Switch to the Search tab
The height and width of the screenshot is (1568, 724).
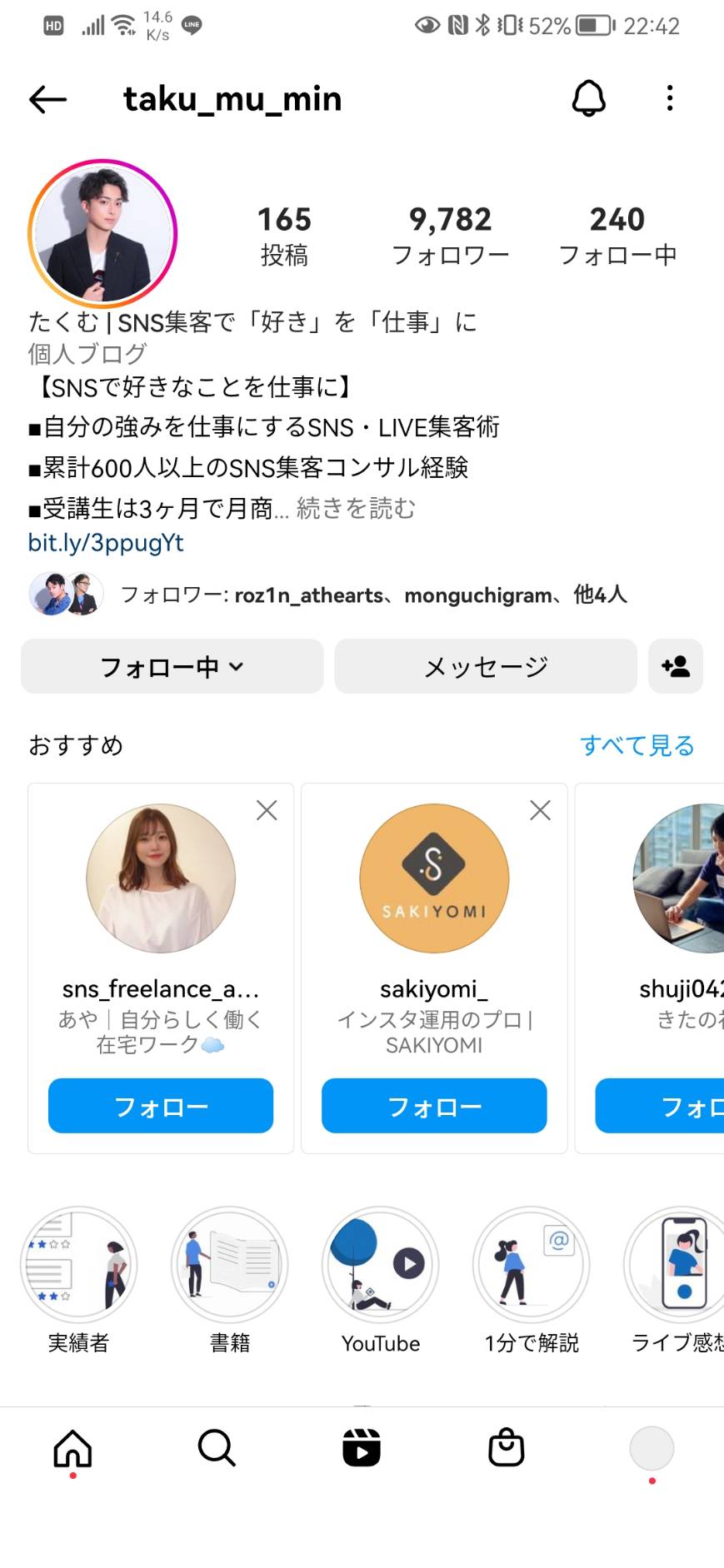coord(217,1448)
